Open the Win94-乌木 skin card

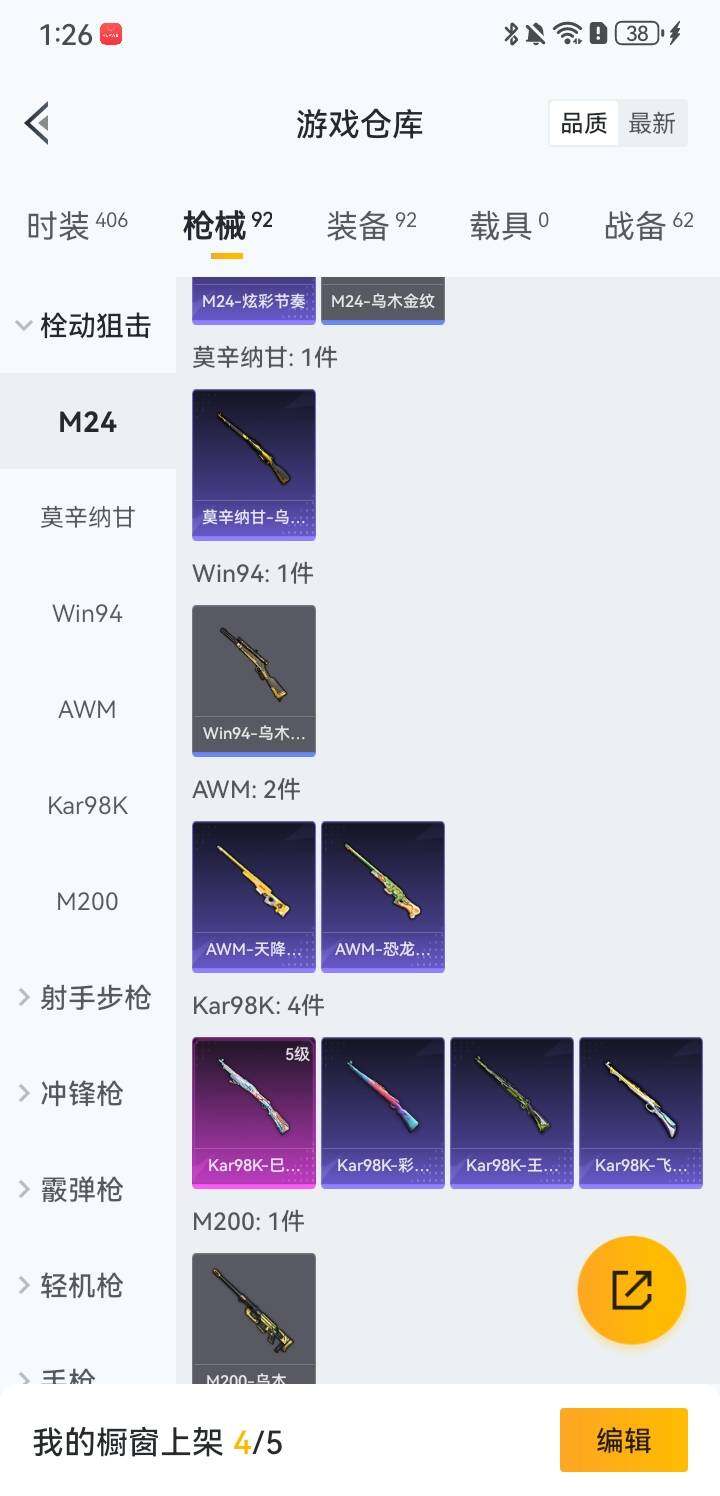tap(254, 680)
